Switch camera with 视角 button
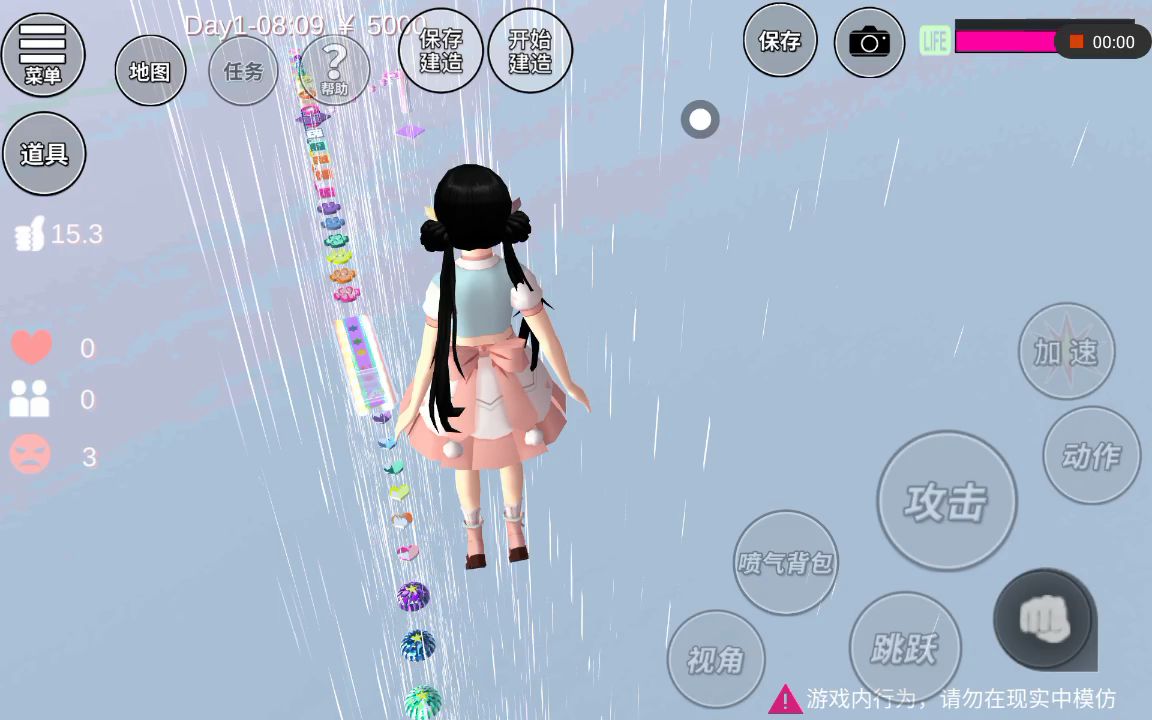 pos(715,660)
